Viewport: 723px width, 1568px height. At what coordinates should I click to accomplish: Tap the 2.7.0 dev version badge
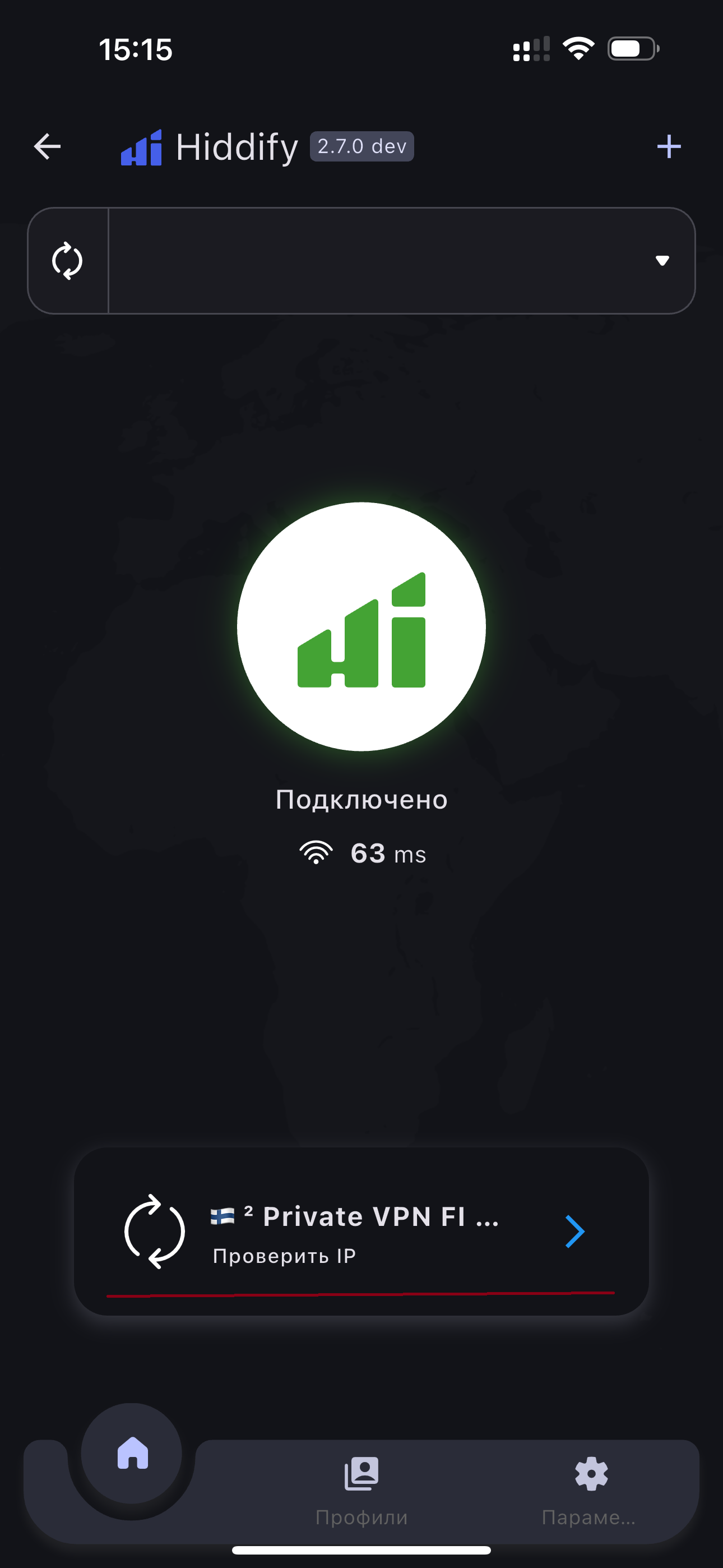tap(361, 146)
